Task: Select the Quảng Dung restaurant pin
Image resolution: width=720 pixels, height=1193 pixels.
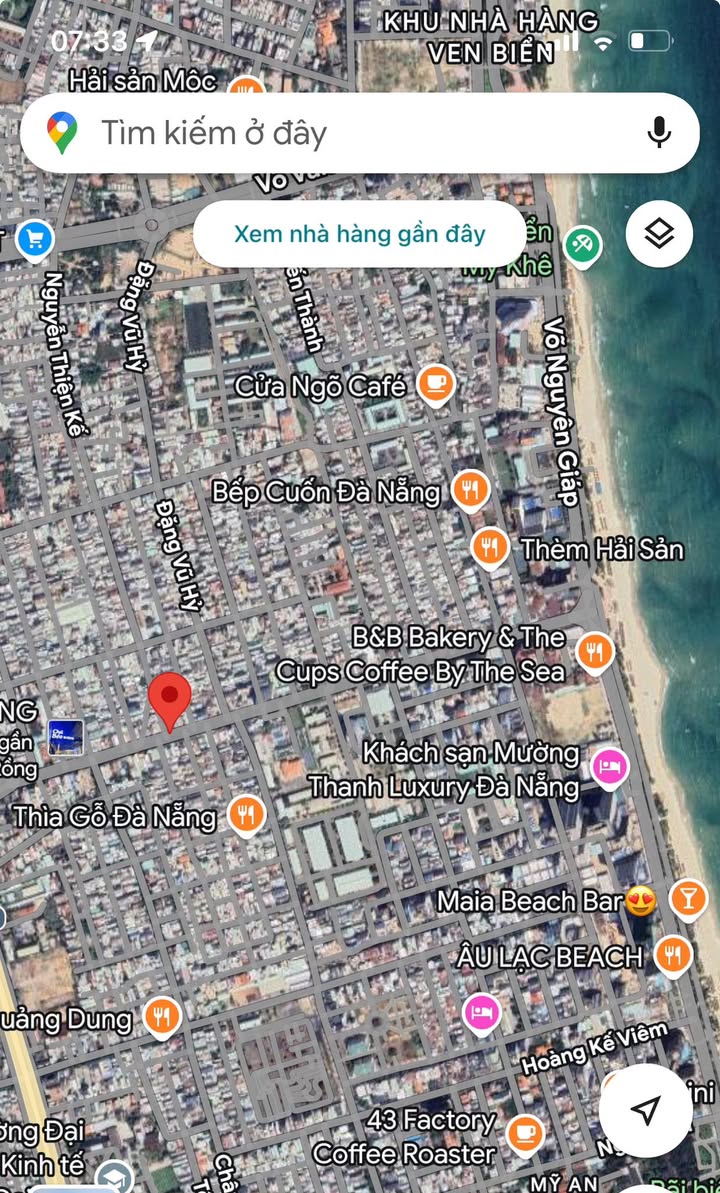Action: [x=161, y=1017]
